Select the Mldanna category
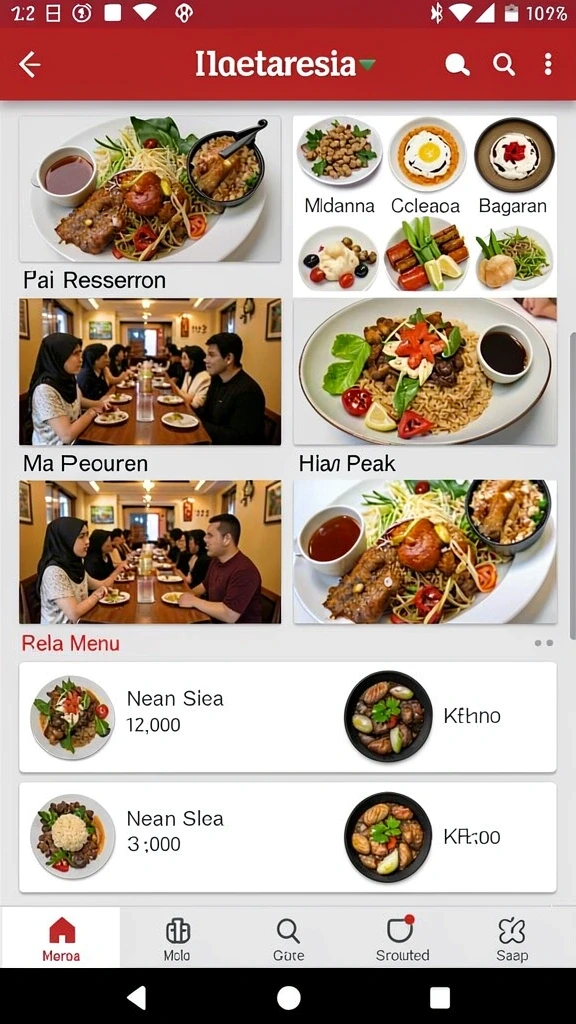 point(339,165)
